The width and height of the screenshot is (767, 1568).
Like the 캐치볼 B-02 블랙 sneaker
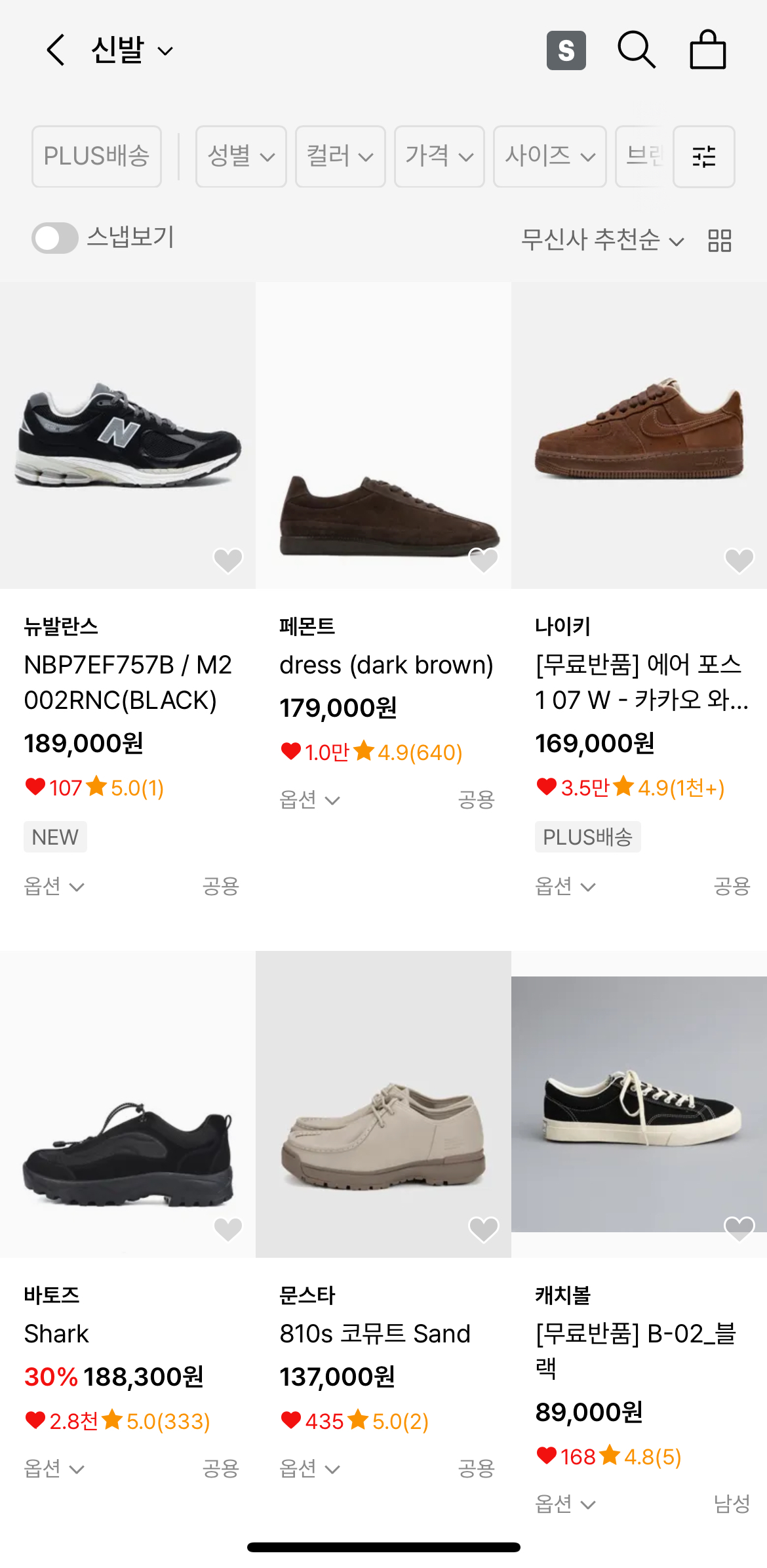click(739, 1228)
